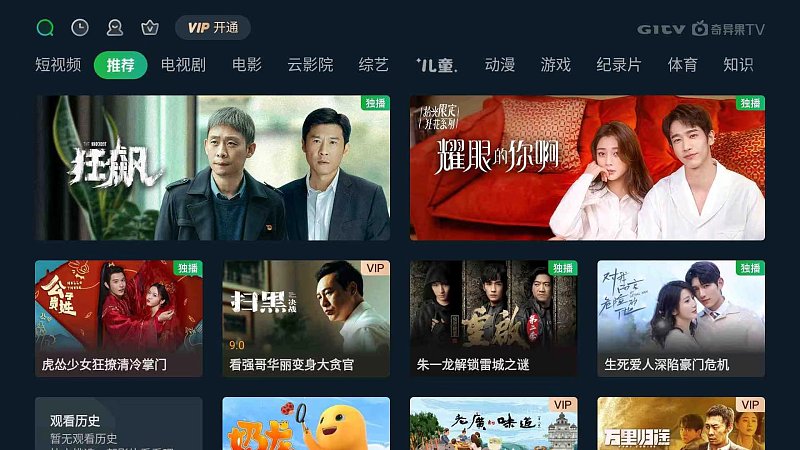Tap the VIP 开通 button
The width and height of the screenshot is (800, 450).
[212, 28]
